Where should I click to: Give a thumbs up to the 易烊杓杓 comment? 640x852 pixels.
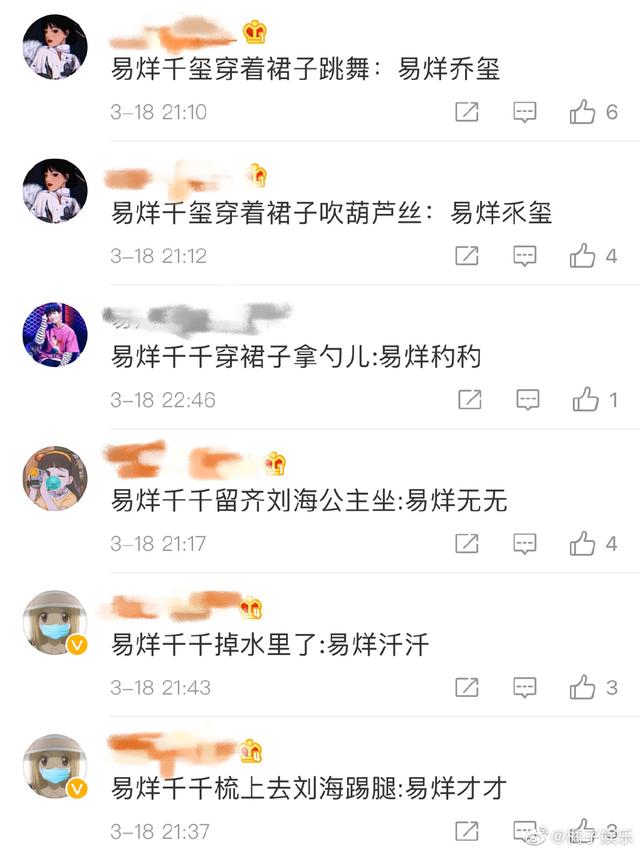click(x=585, y=400)
